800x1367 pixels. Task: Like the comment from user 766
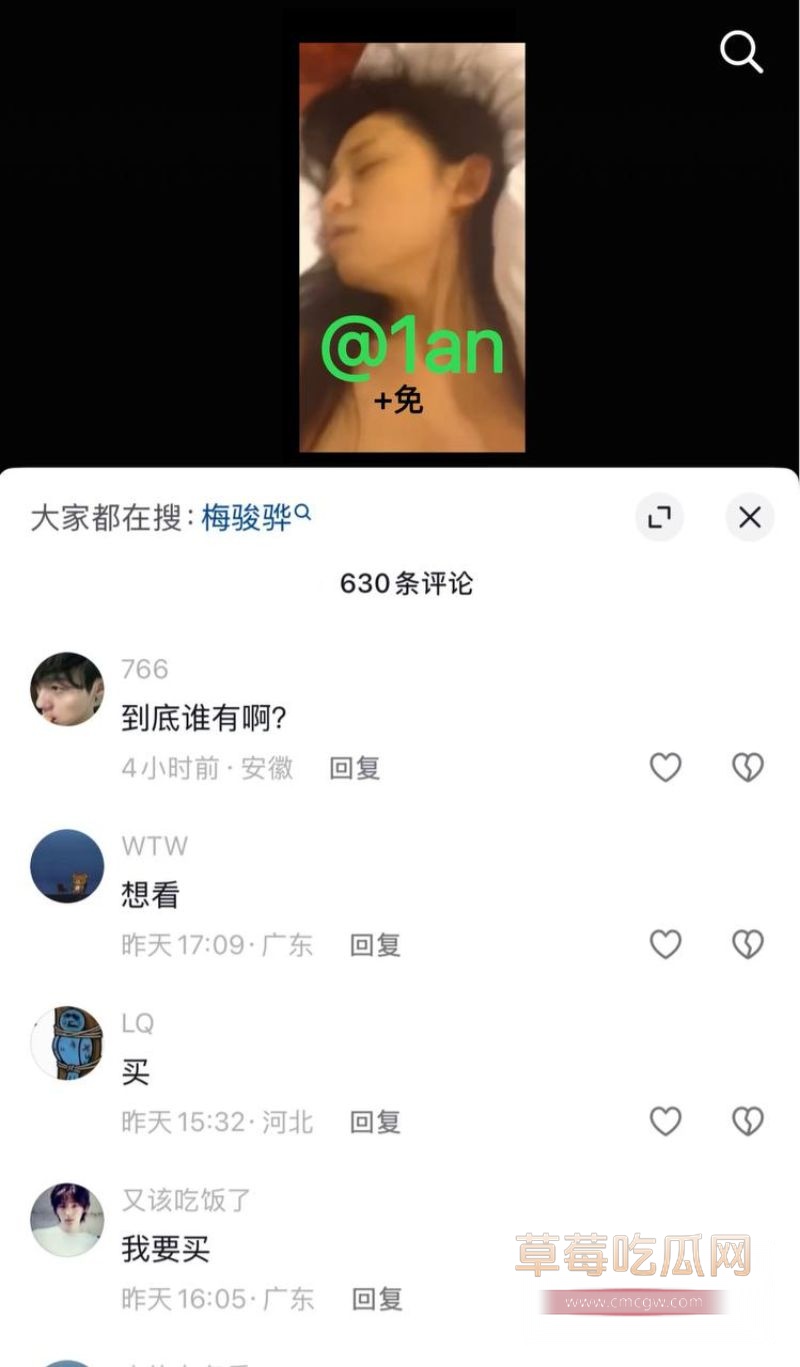click(x=665, y=767)
